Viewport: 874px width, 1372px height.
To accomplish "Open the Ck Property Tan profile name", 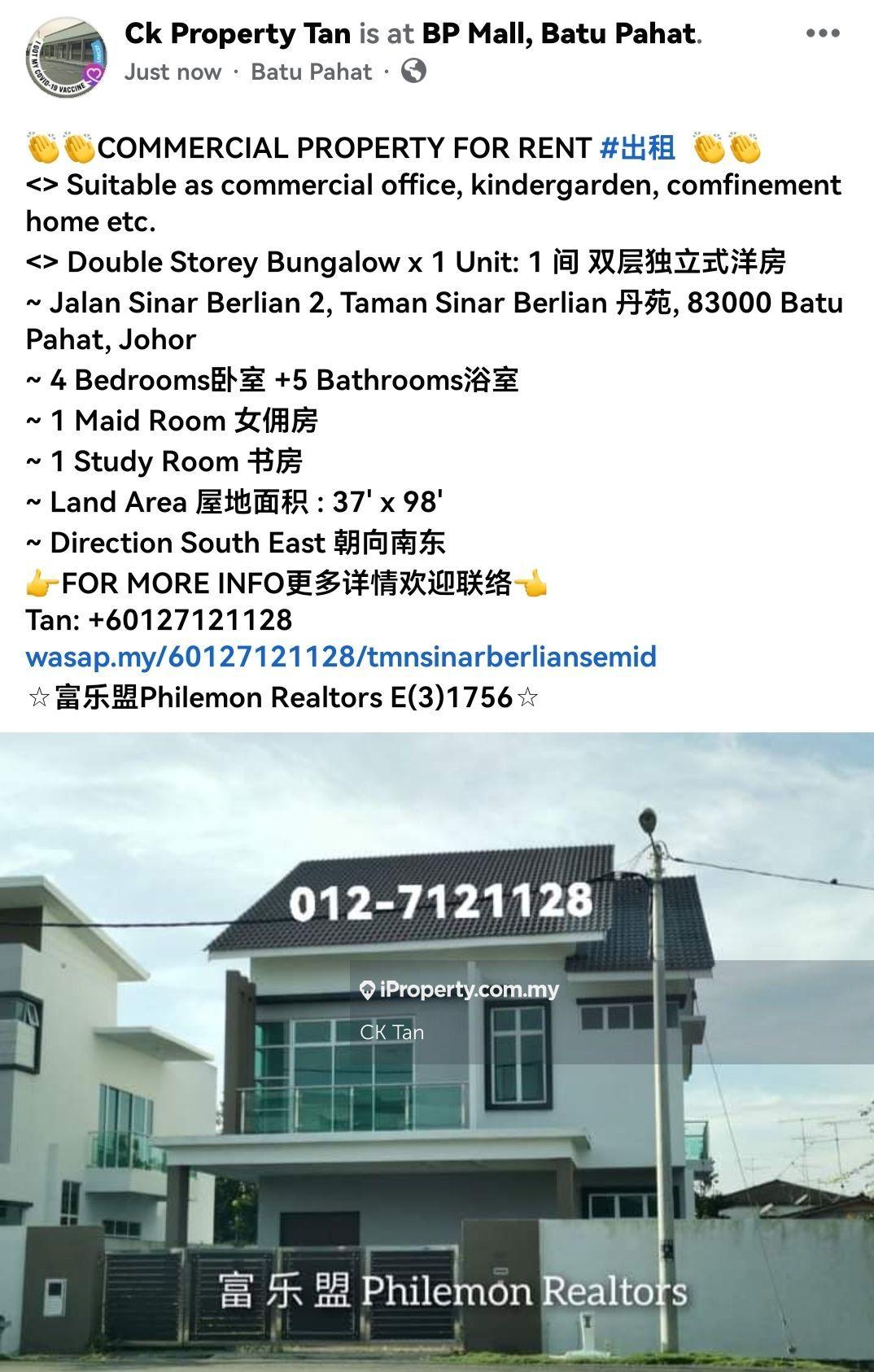I will (238, 33).
